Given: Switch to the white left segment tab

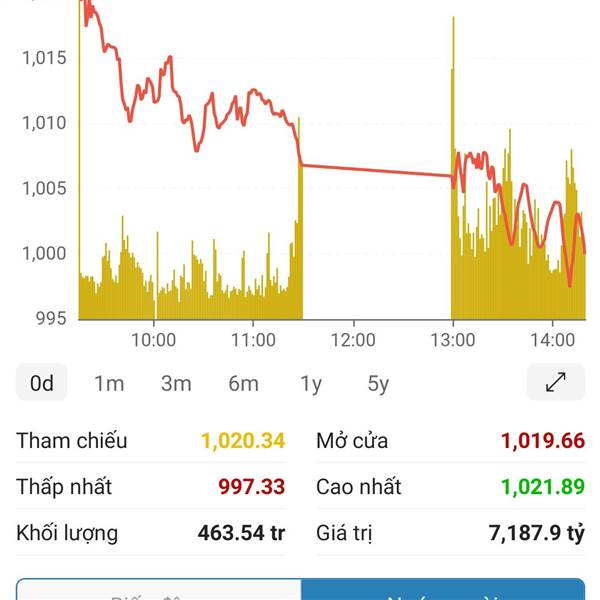Looking at the screenshot, I should click(x=159, y=590).
